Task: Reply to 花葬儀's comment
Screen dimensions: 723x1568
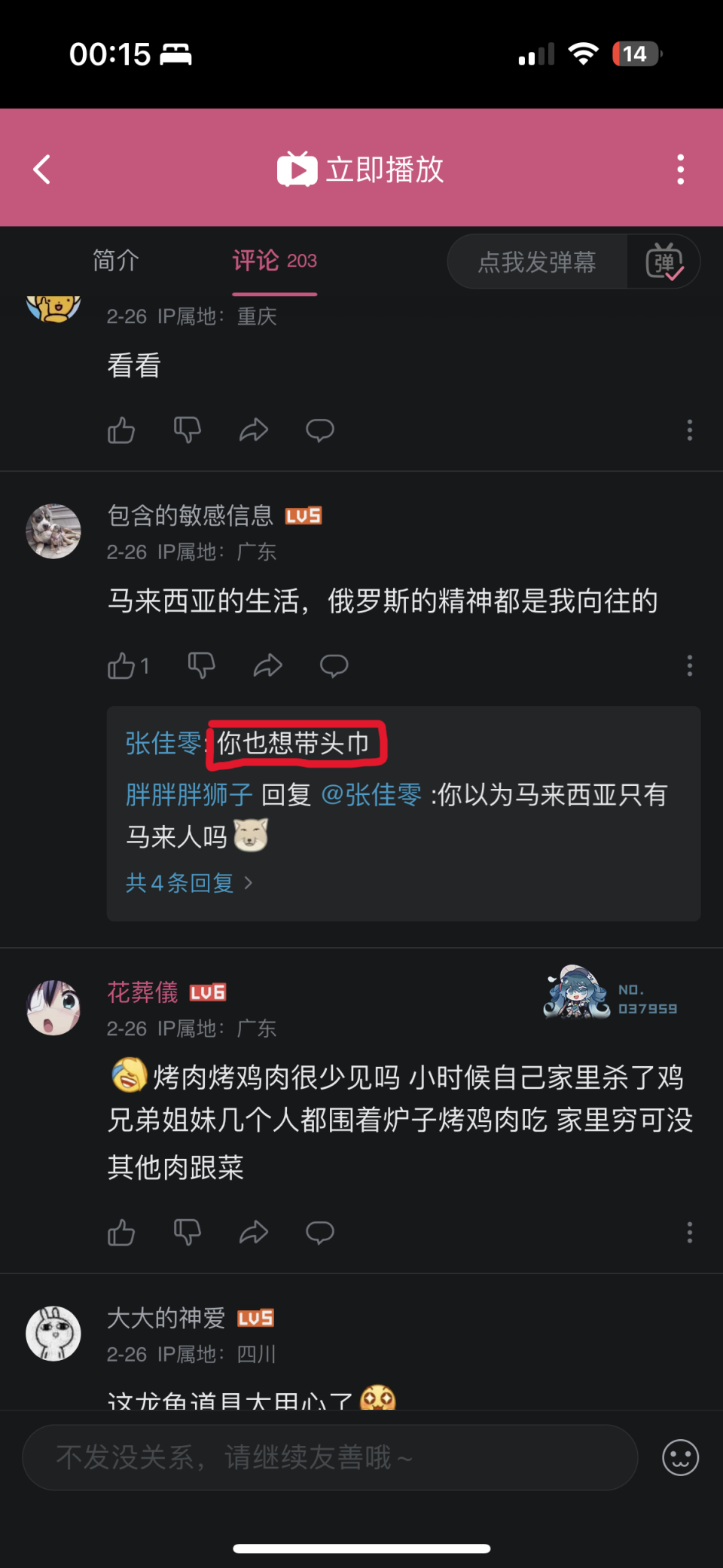Action: point(319,1233)
